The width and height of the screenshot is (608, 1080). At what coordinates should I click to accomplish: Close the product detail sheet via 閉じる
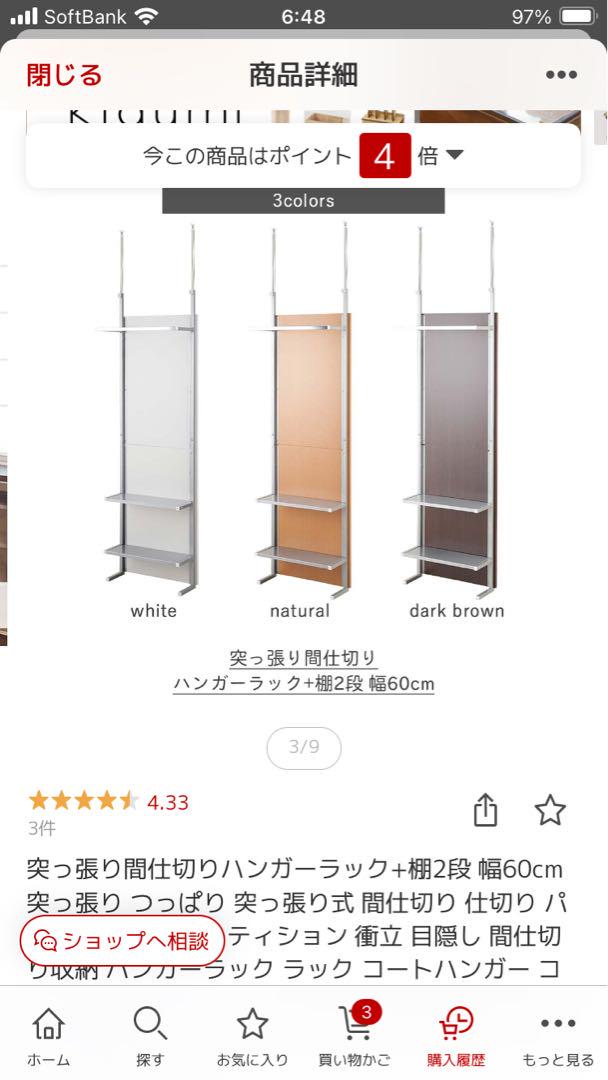point(64,75)
